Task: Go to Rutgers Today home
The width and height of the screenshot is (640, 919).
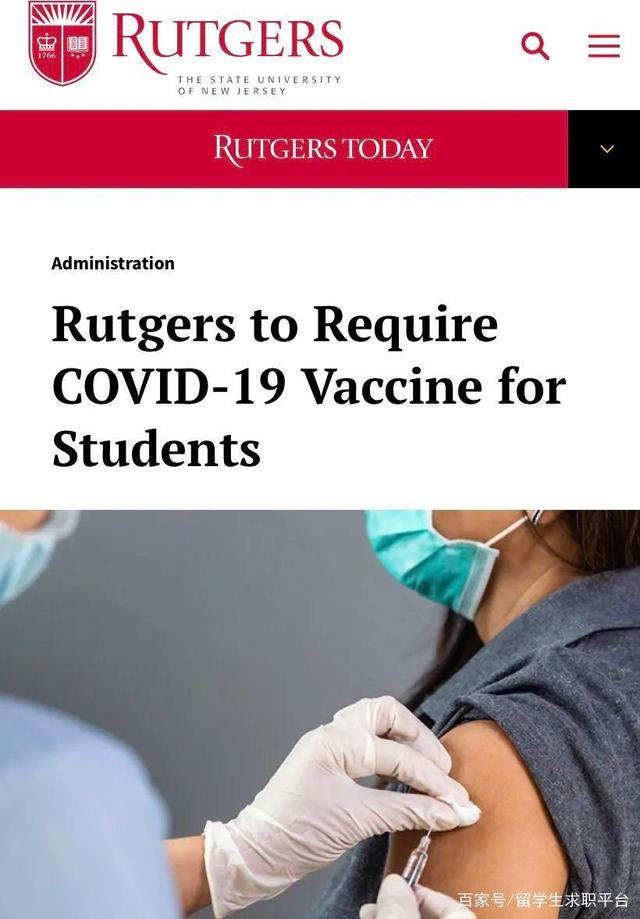Action: (x=323, y=149)
